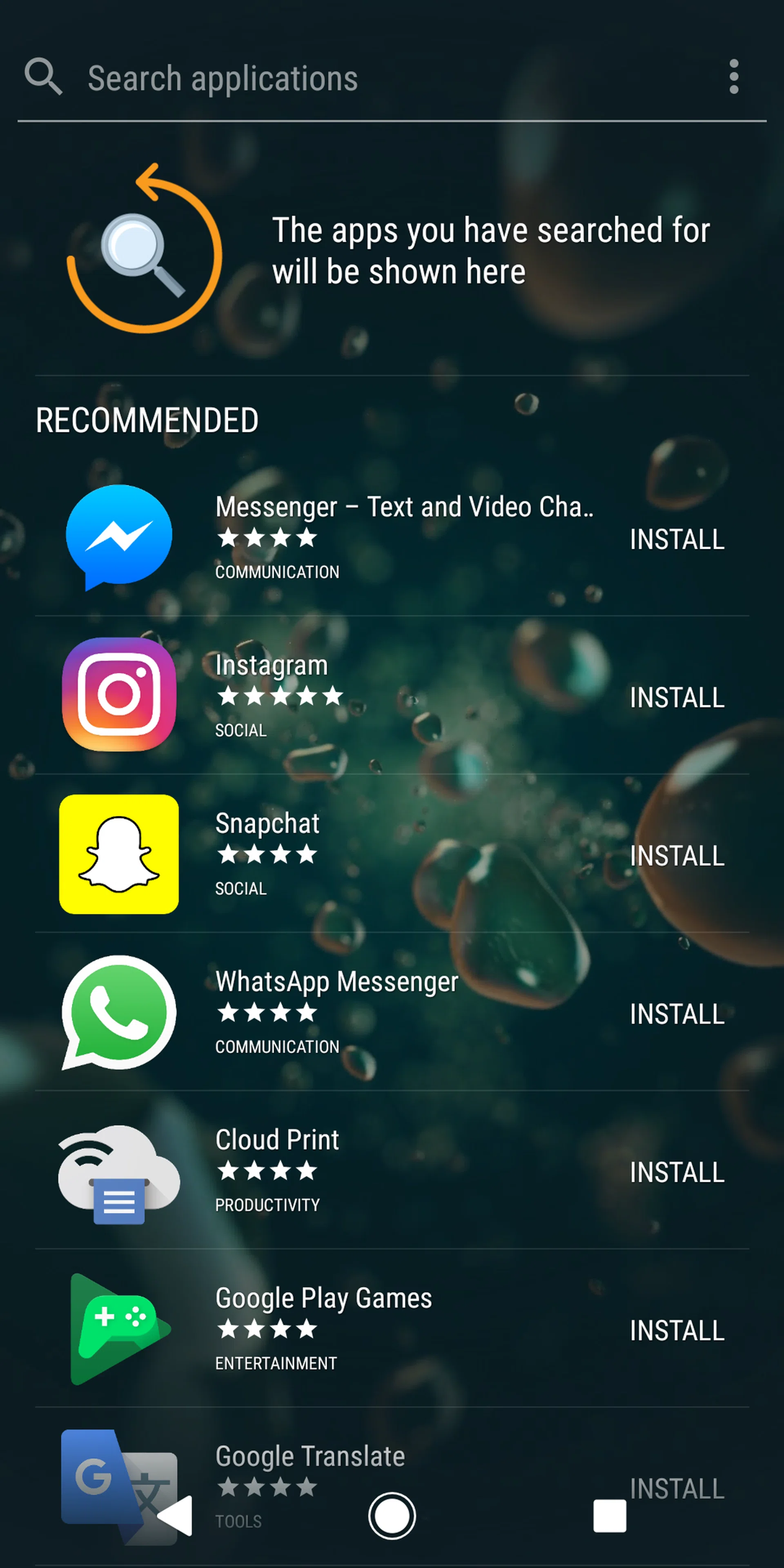Install the Cloud Print app
The image size is (784, 1568).
[x=677, y=1172]
